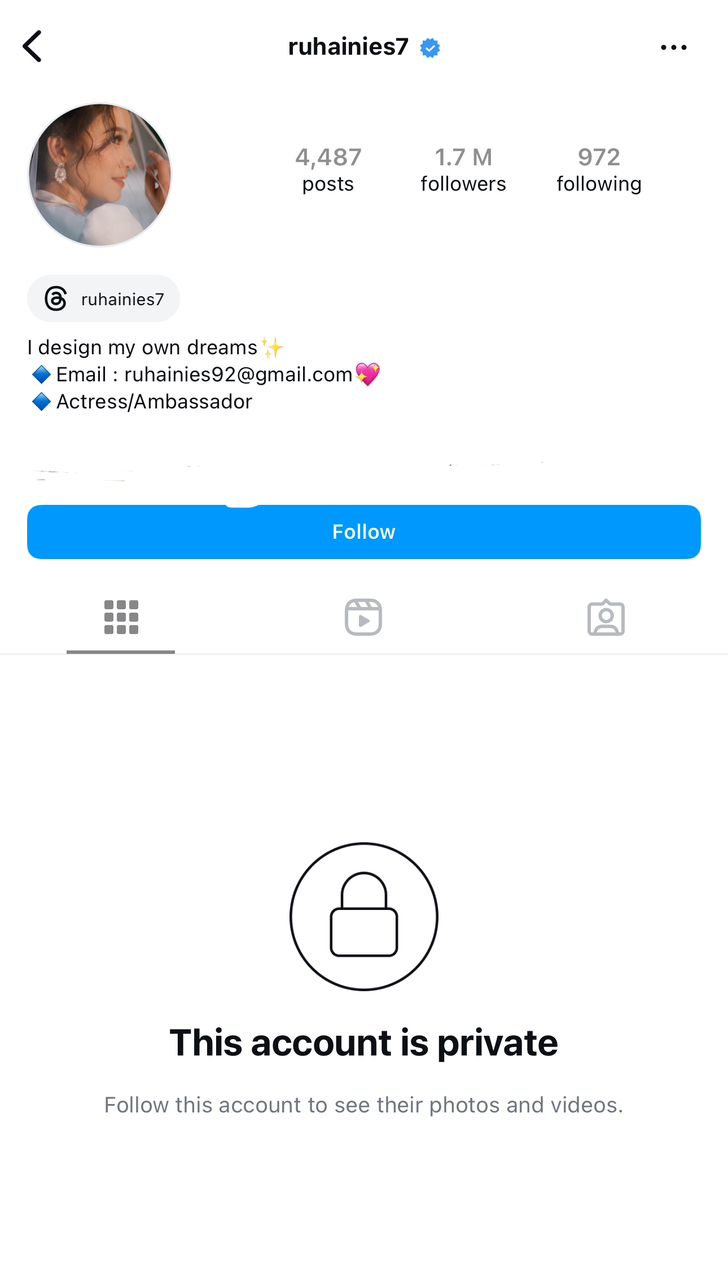The width and height of the screenshot is (728, 1280).
Task: Open the 972 following list
Action: (x=599, y=170)
